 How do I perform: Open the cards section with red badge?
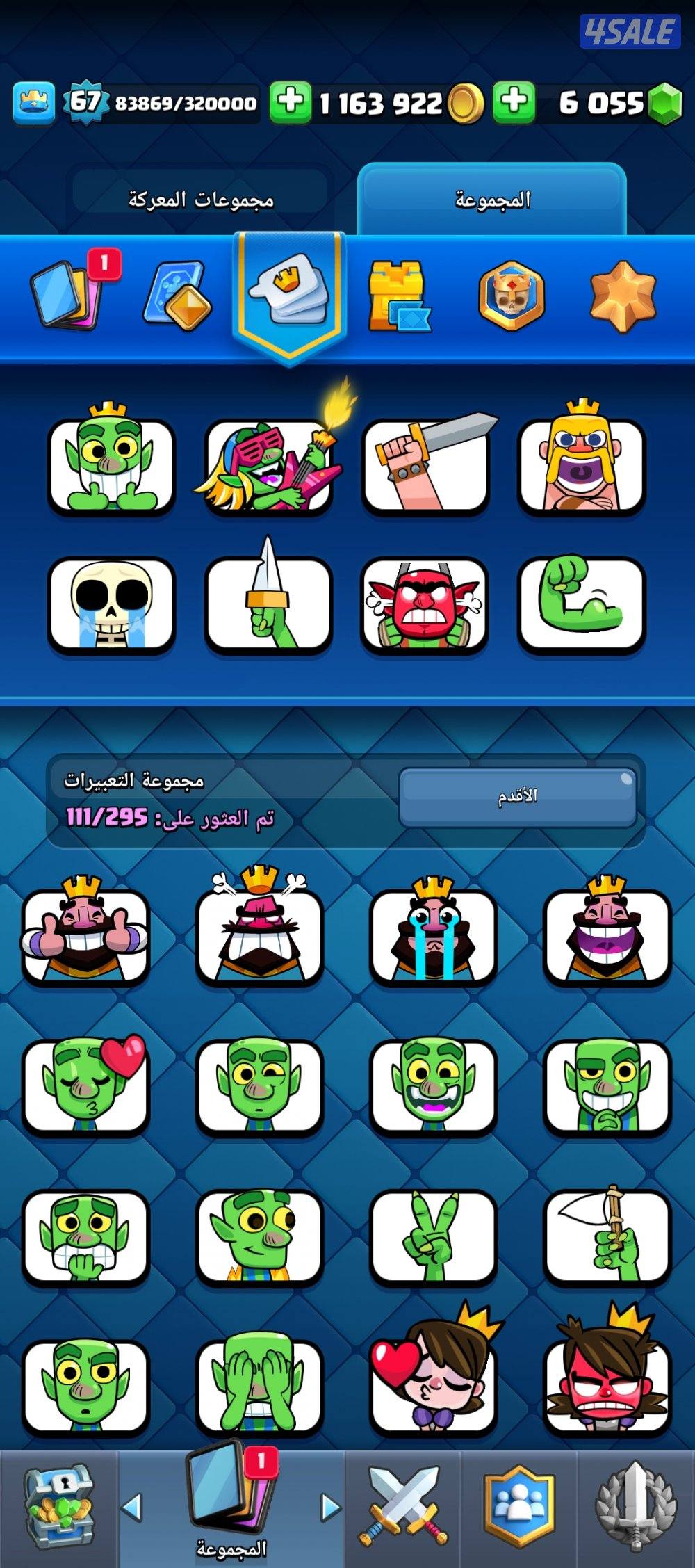click(67, 294)
